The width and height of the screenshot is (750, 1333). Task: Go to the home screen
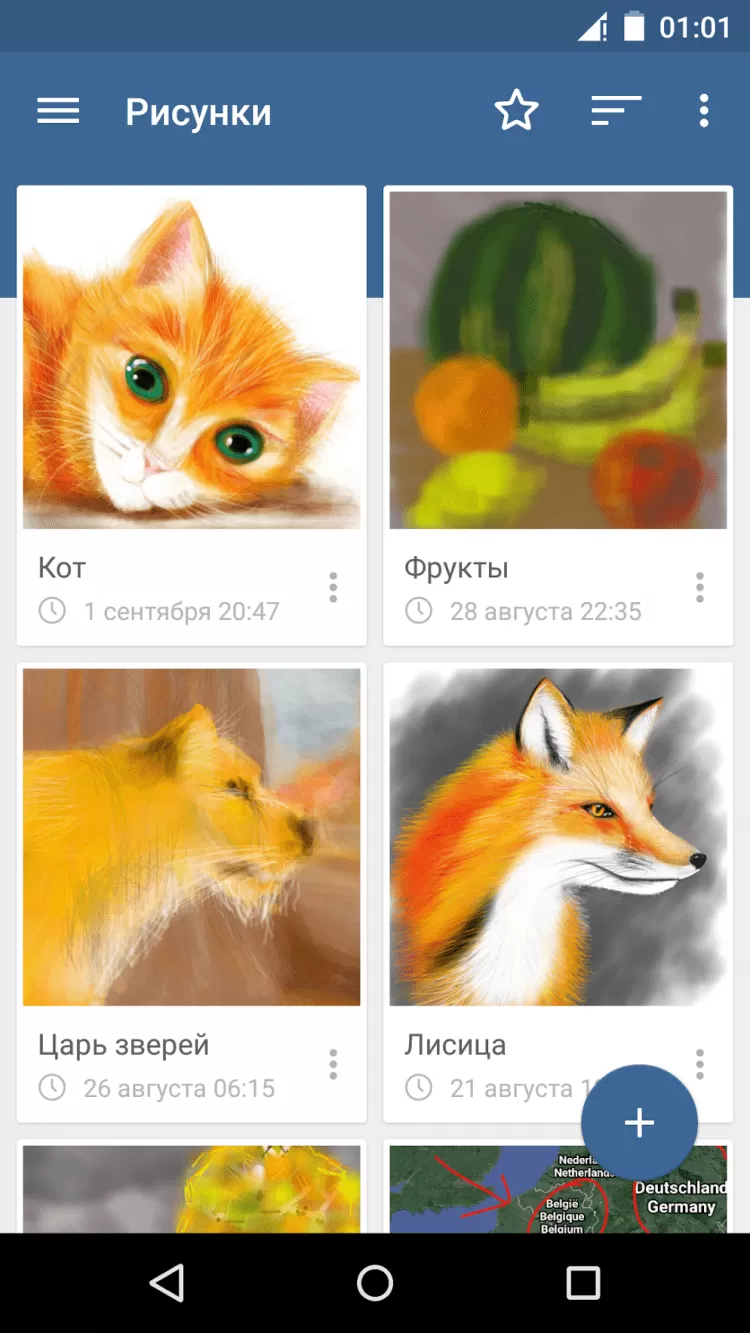(375, 1282)
